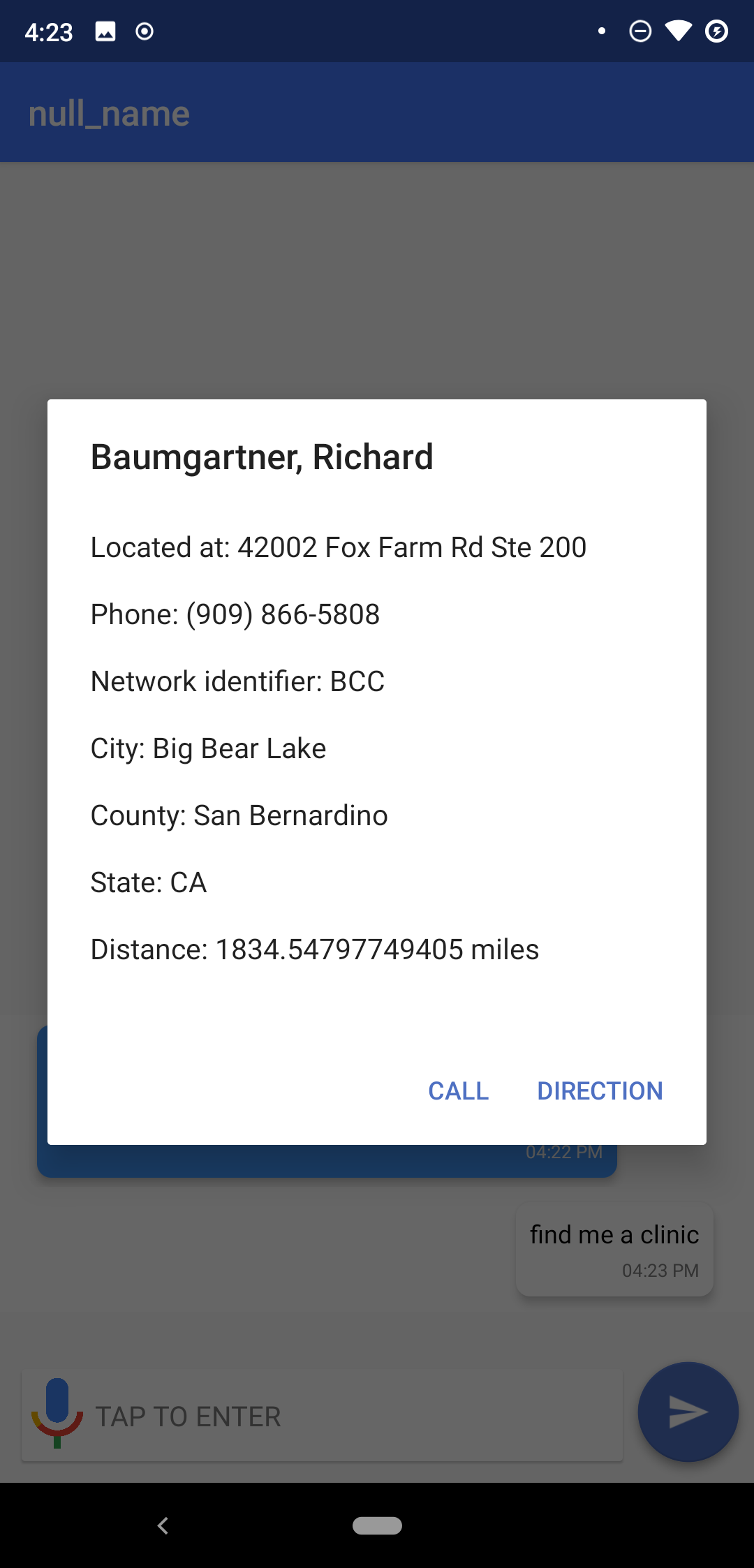Image resolution: width=754 pixels, height=1568 pixels.
Task: Send the message with the arrow button
Action: 688,1412
